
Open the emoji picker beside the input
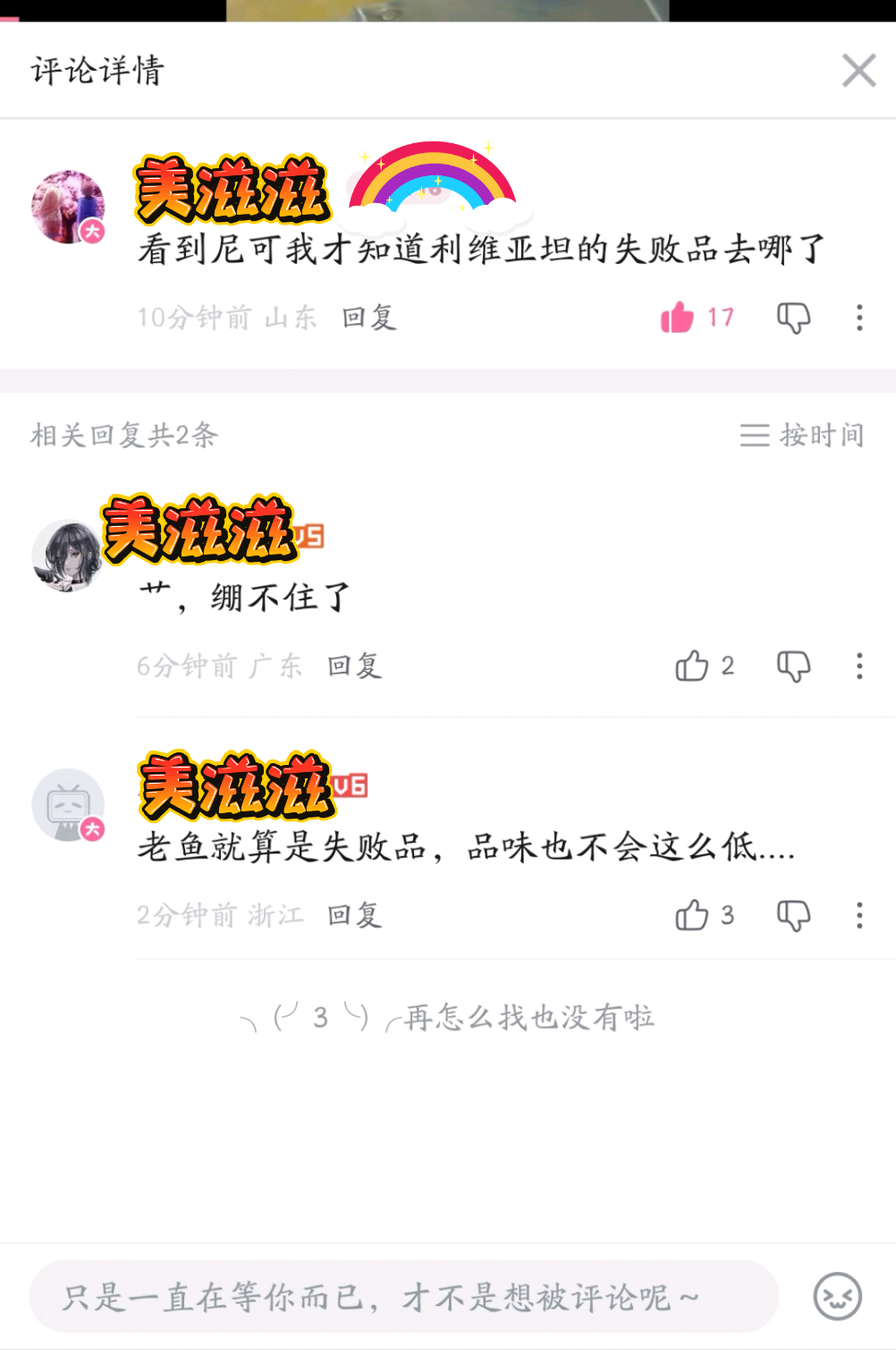(837, 1296)
